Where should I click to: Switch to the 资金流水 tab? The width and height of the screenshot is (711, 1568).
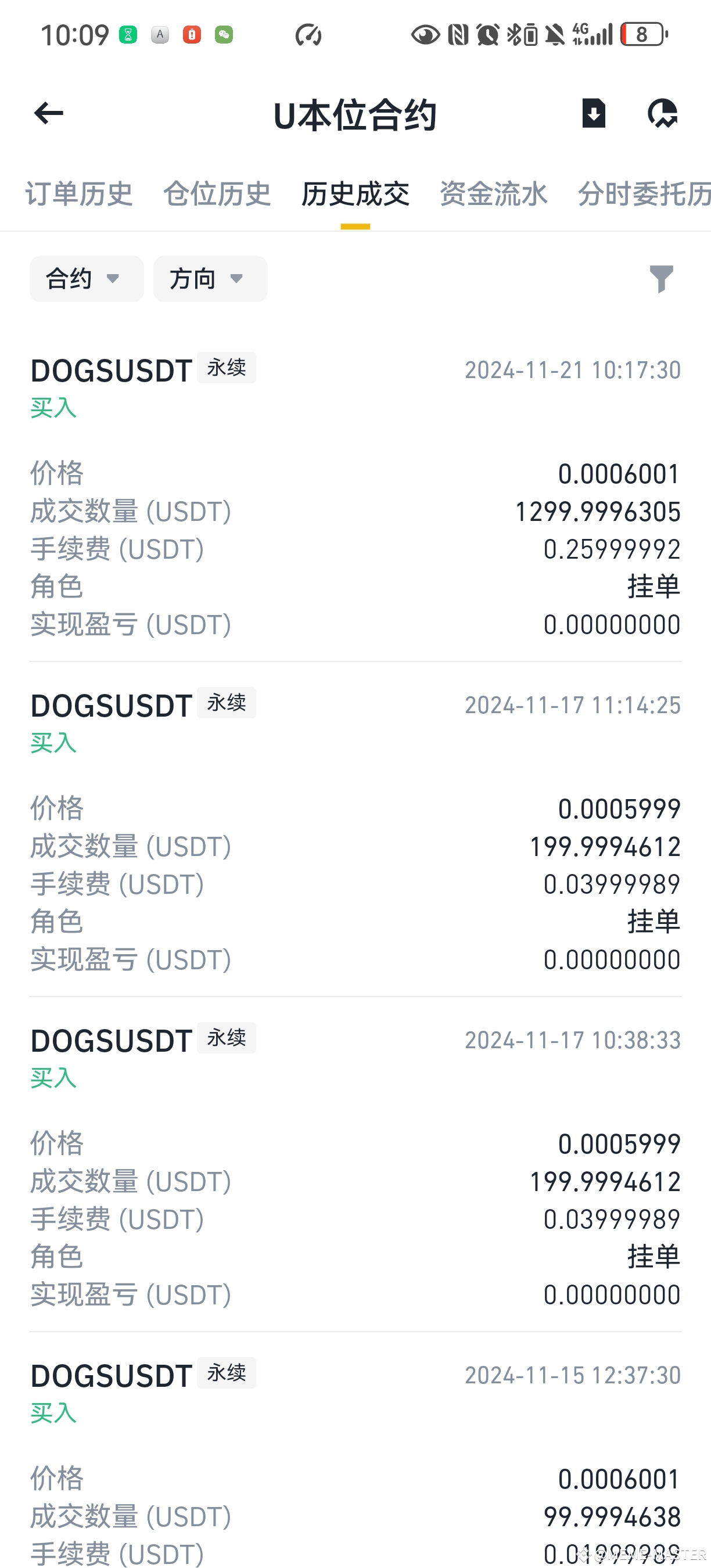(493, 193)
